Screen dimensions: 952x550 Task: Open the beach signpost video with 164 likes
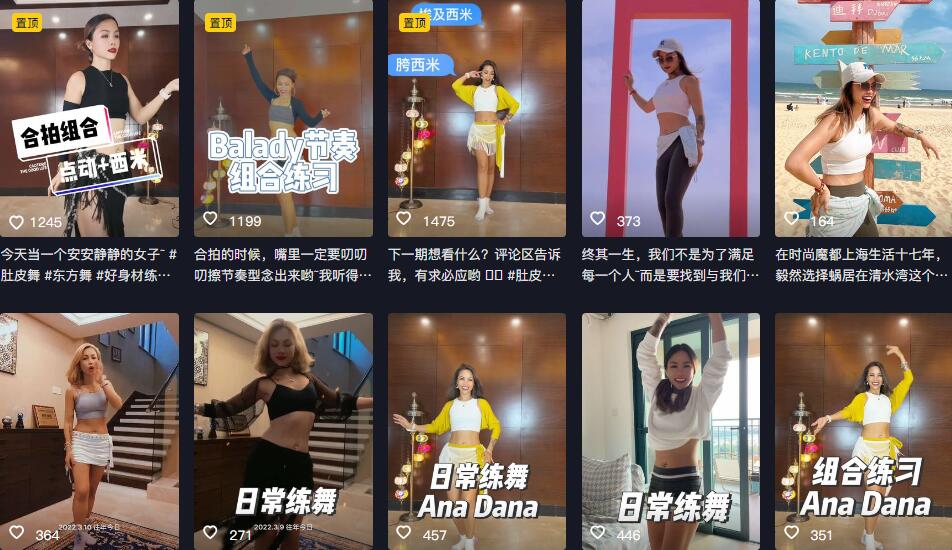coord(863,118)
